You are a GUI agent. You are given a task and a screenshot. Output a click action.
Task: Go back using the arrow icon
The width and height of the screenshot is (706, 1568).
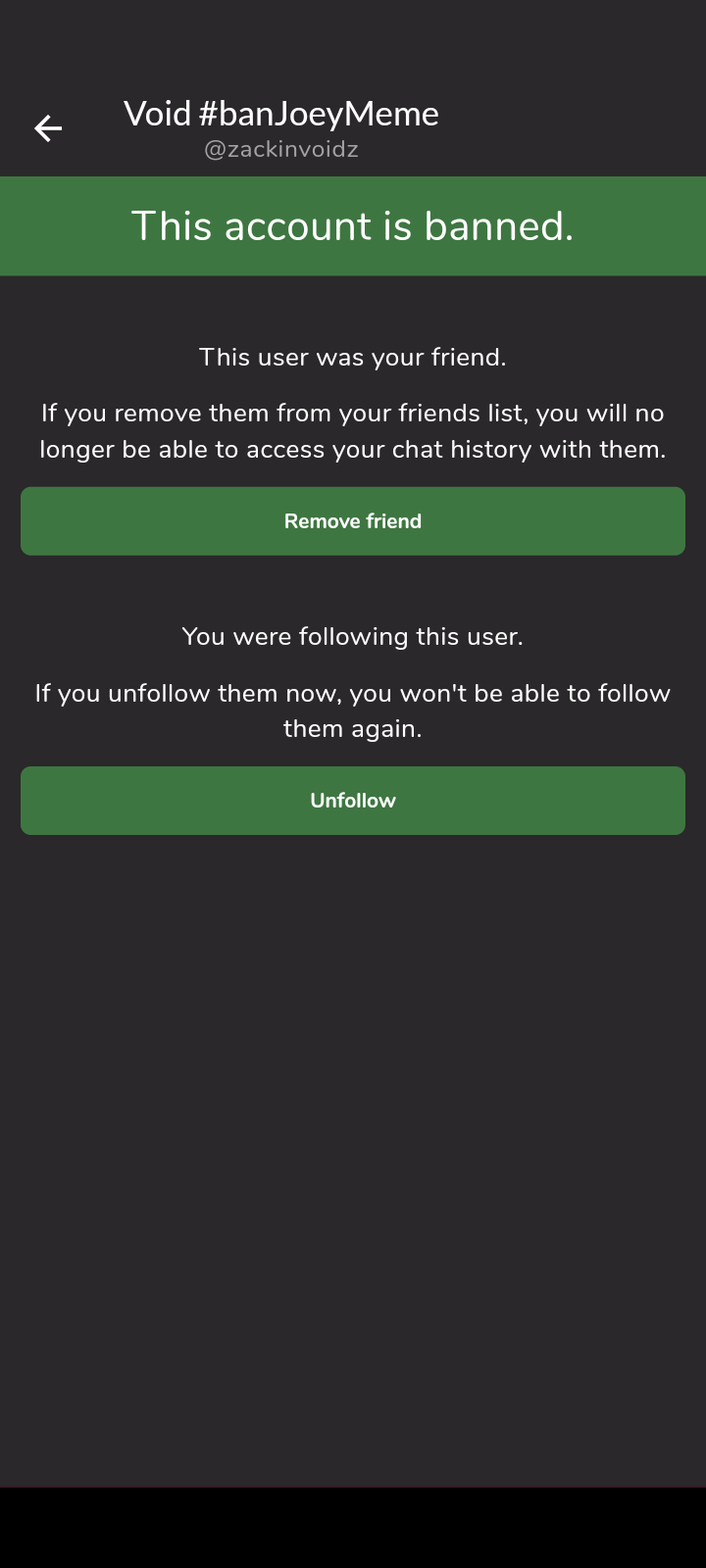pyautogui.click(x=48, y=128)
